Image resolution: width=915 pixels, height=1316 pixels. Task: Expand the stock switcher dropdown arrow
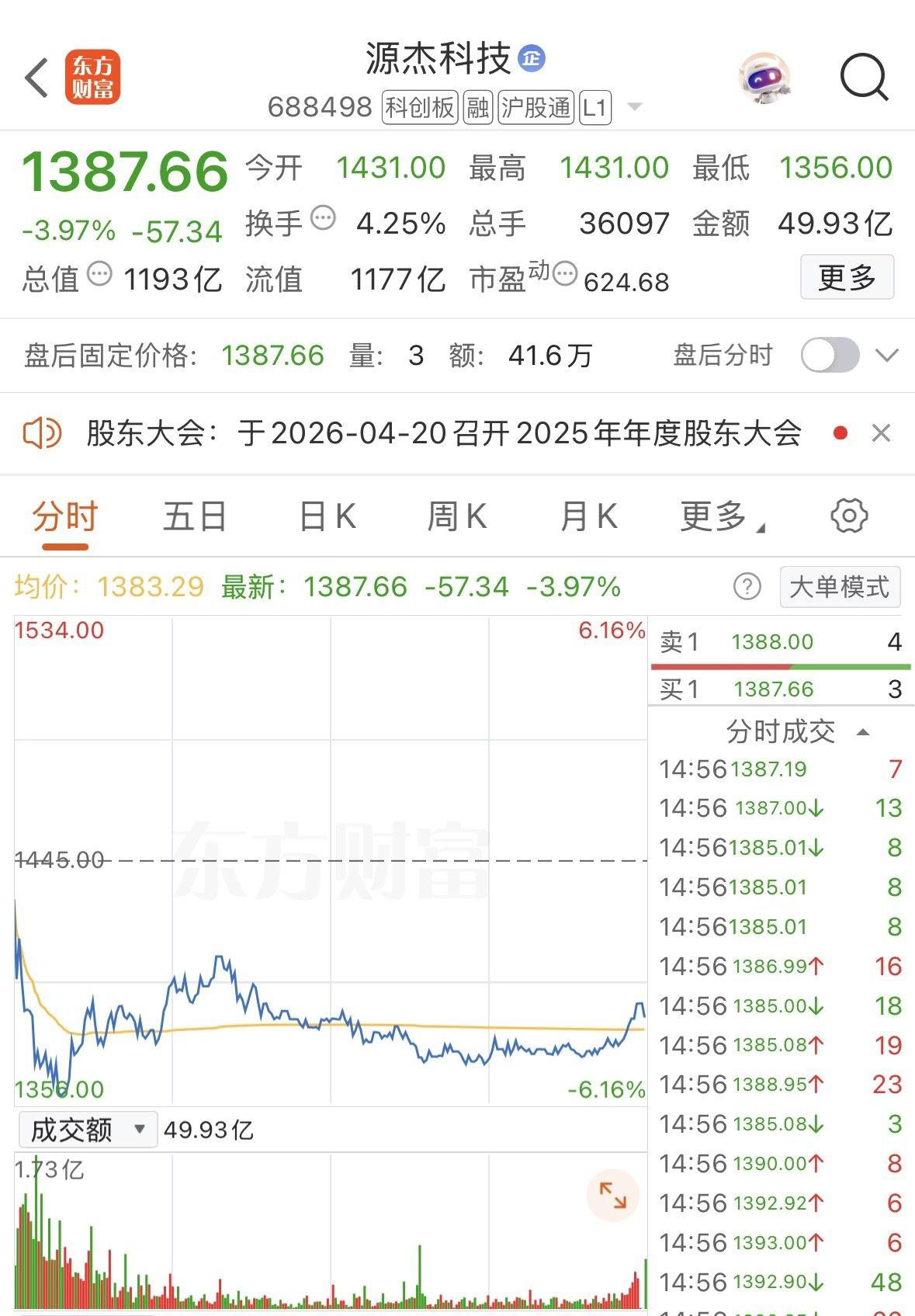click(635, 107)
